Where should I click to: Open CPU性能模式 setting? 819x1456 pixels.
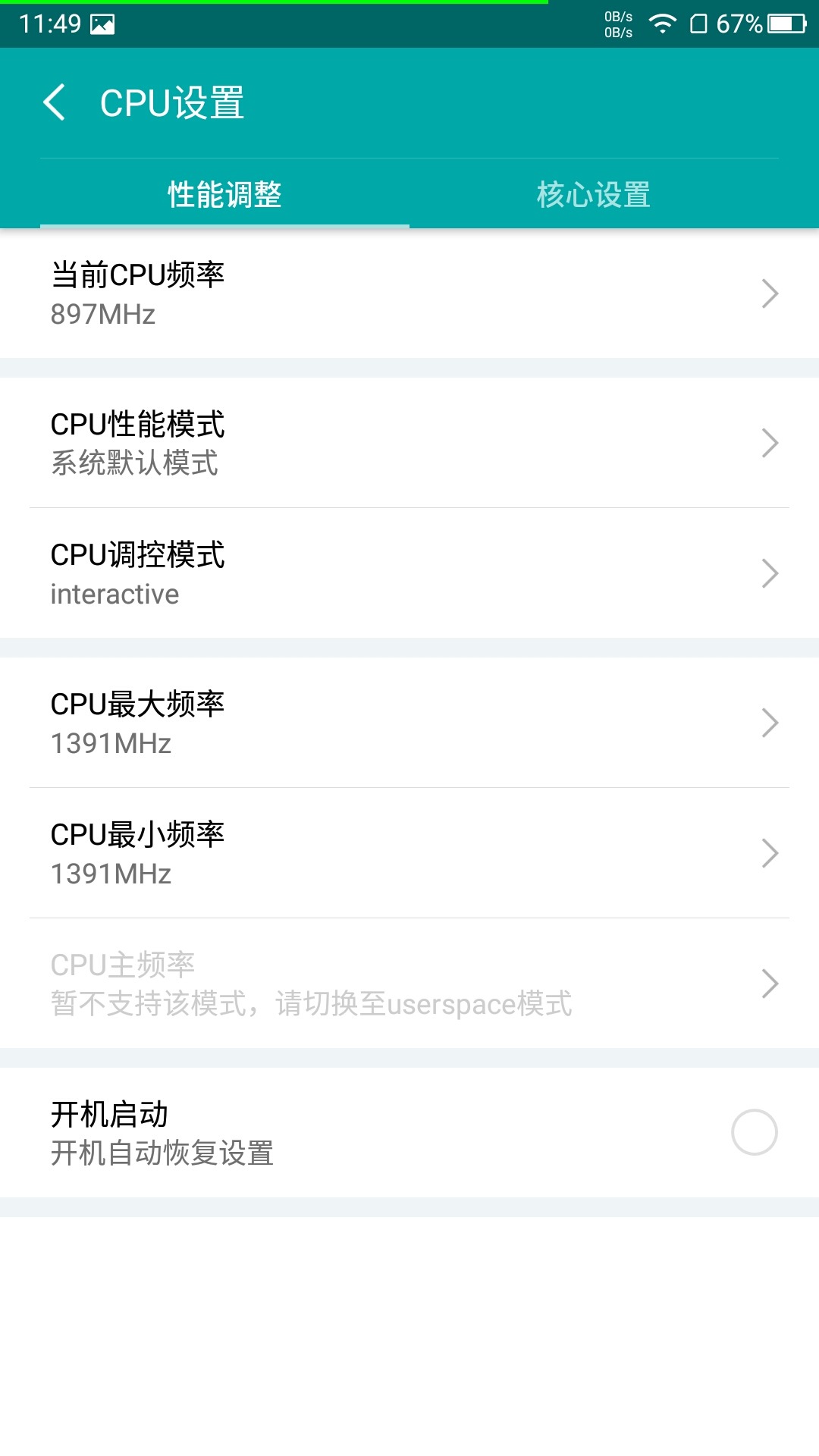409,443
